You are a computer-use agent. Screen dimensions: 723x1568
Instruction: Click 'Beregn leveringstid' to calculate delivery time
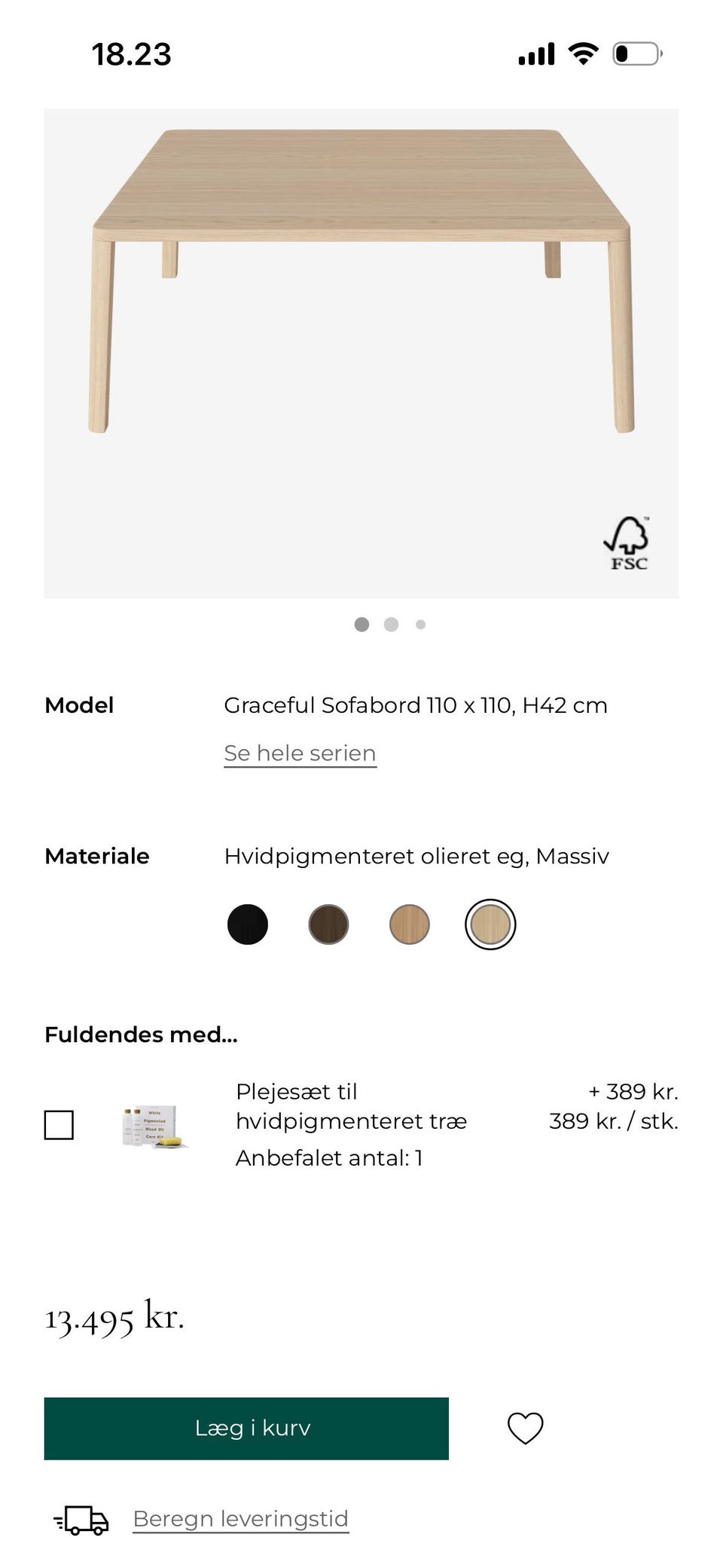pyautogui.click(x=240, y=1518)
